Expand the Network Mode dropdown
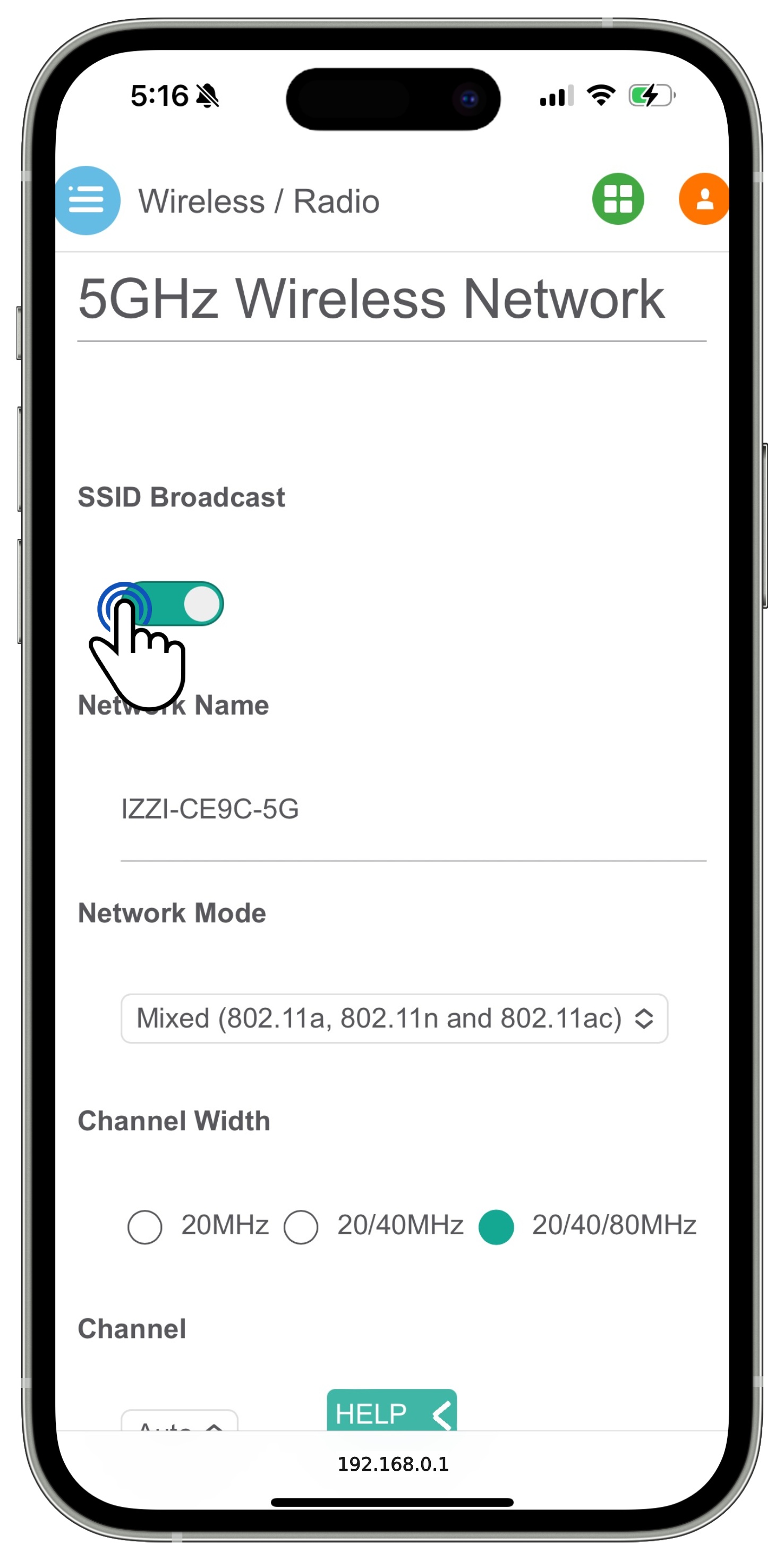This screenshot has height=1560, width=784. [394, 1019]
